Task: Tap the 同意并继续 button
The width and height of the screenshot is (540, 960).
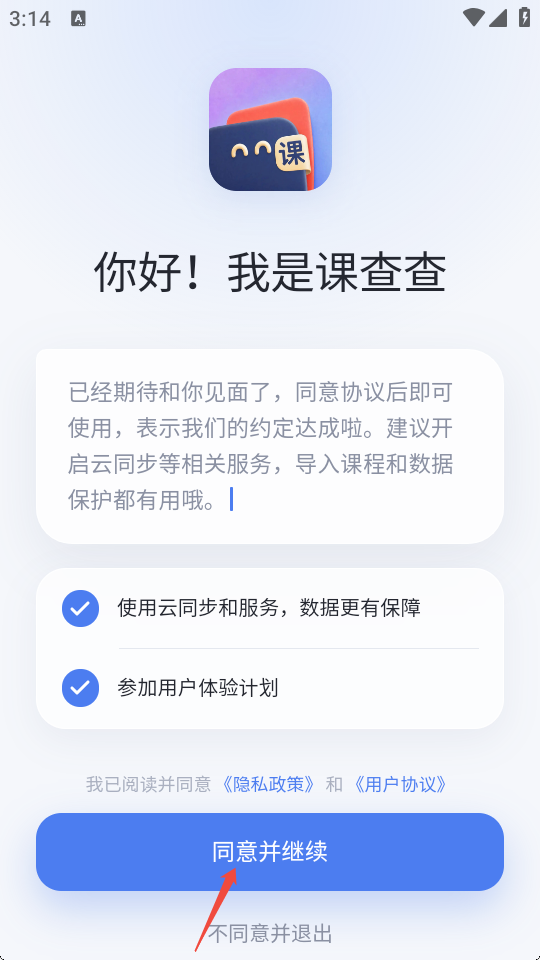Action: pos(270,852)
